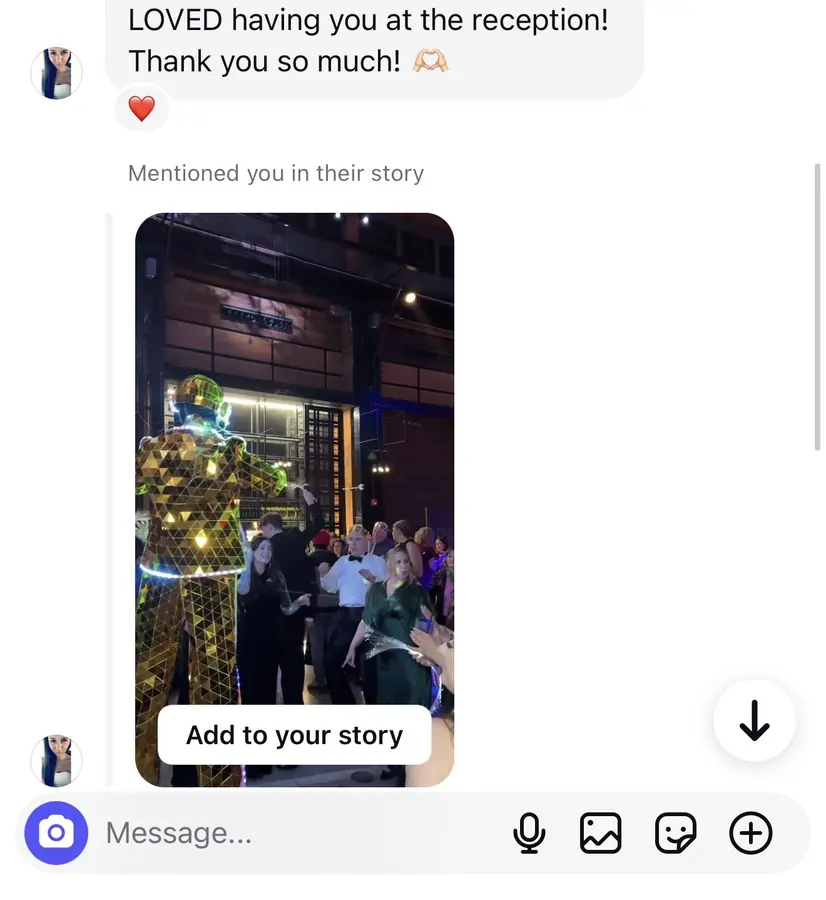Open the sender's profile picture at top
This screenshot has width=826, height=900.
[57, 72]
